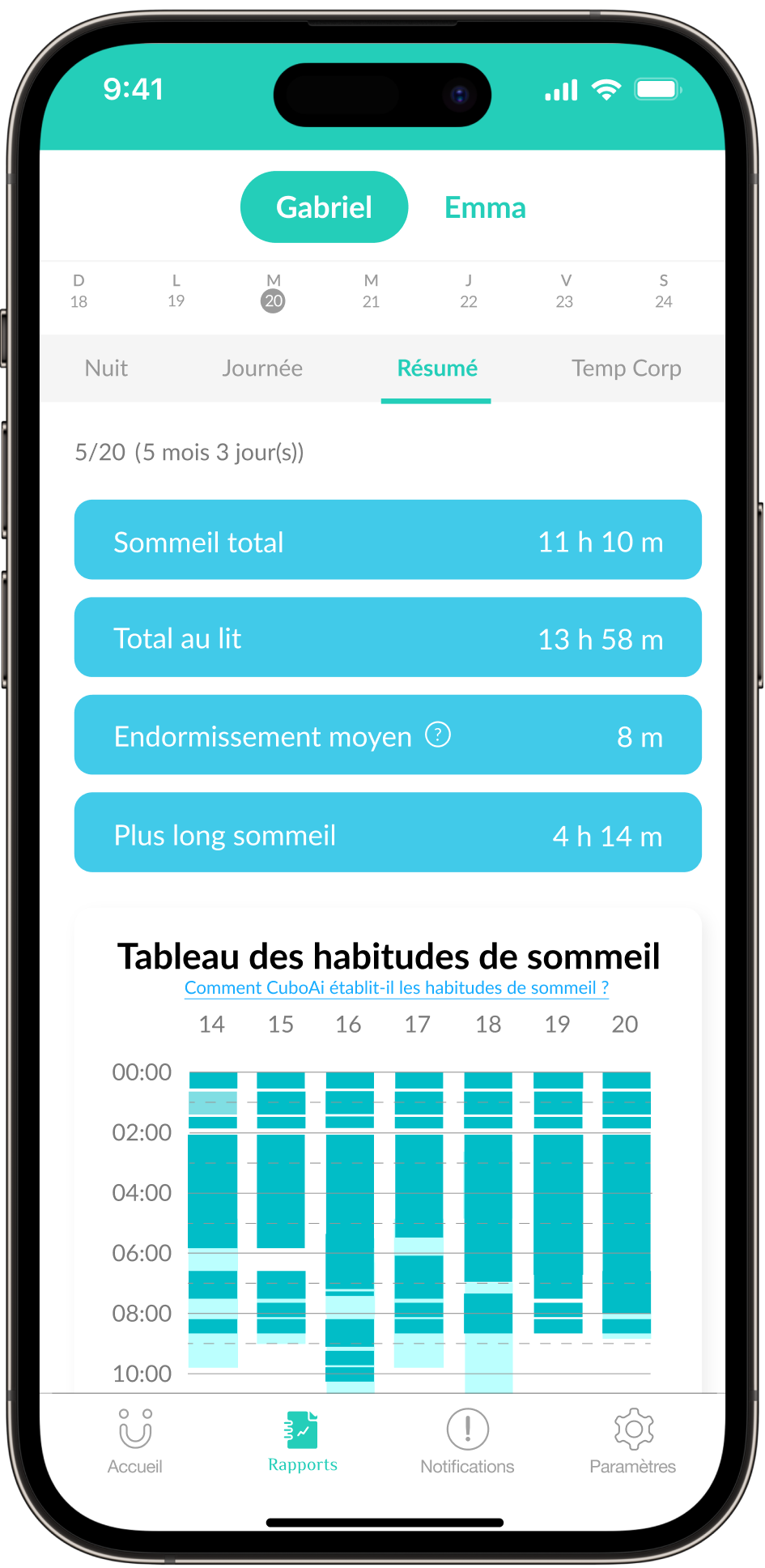Switch to the Nuit tab
This screenshot has width=765, height=1568.
tap(106, 369)
